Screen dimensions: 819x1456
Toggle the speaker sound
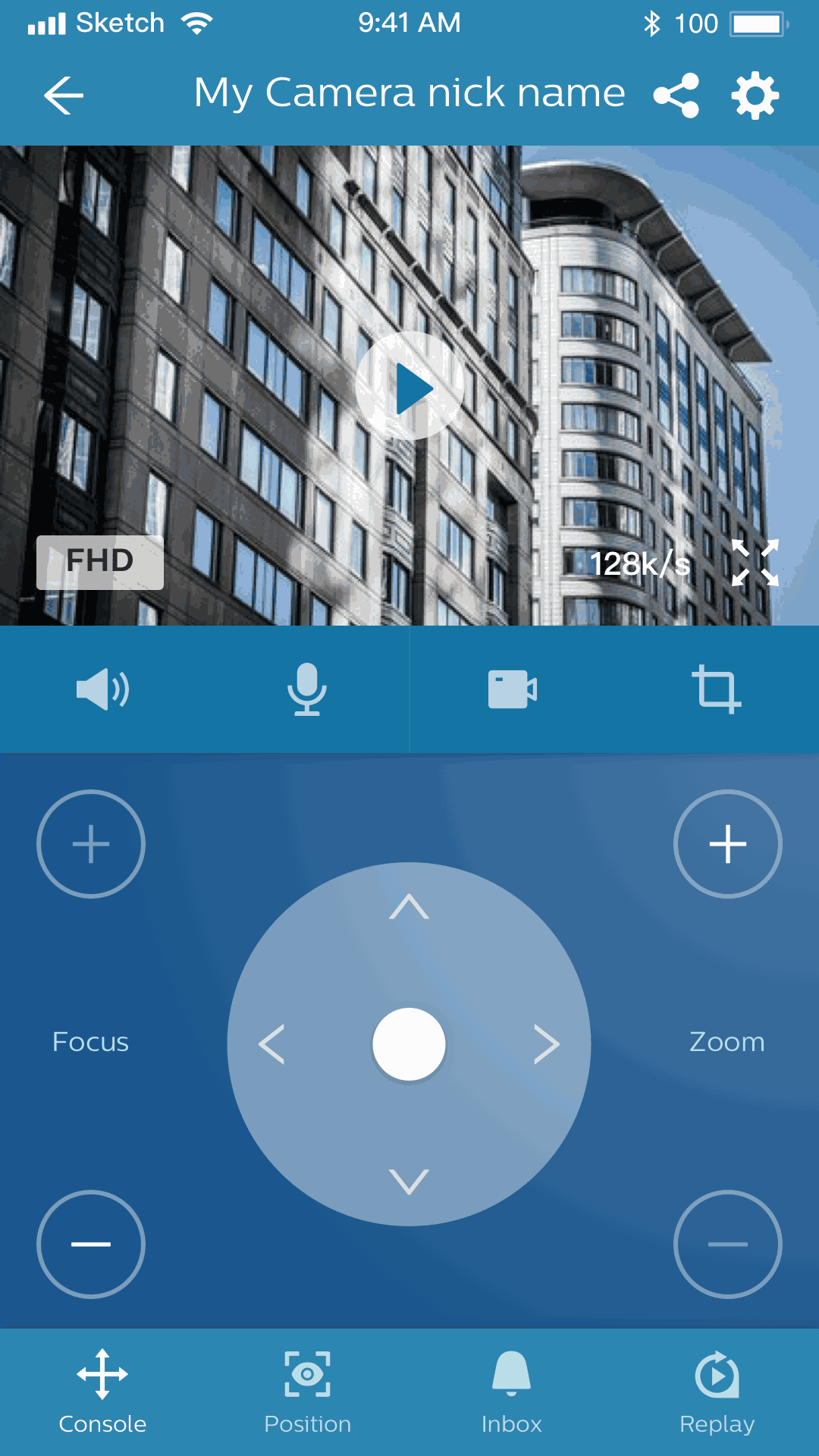click(102, 689)
